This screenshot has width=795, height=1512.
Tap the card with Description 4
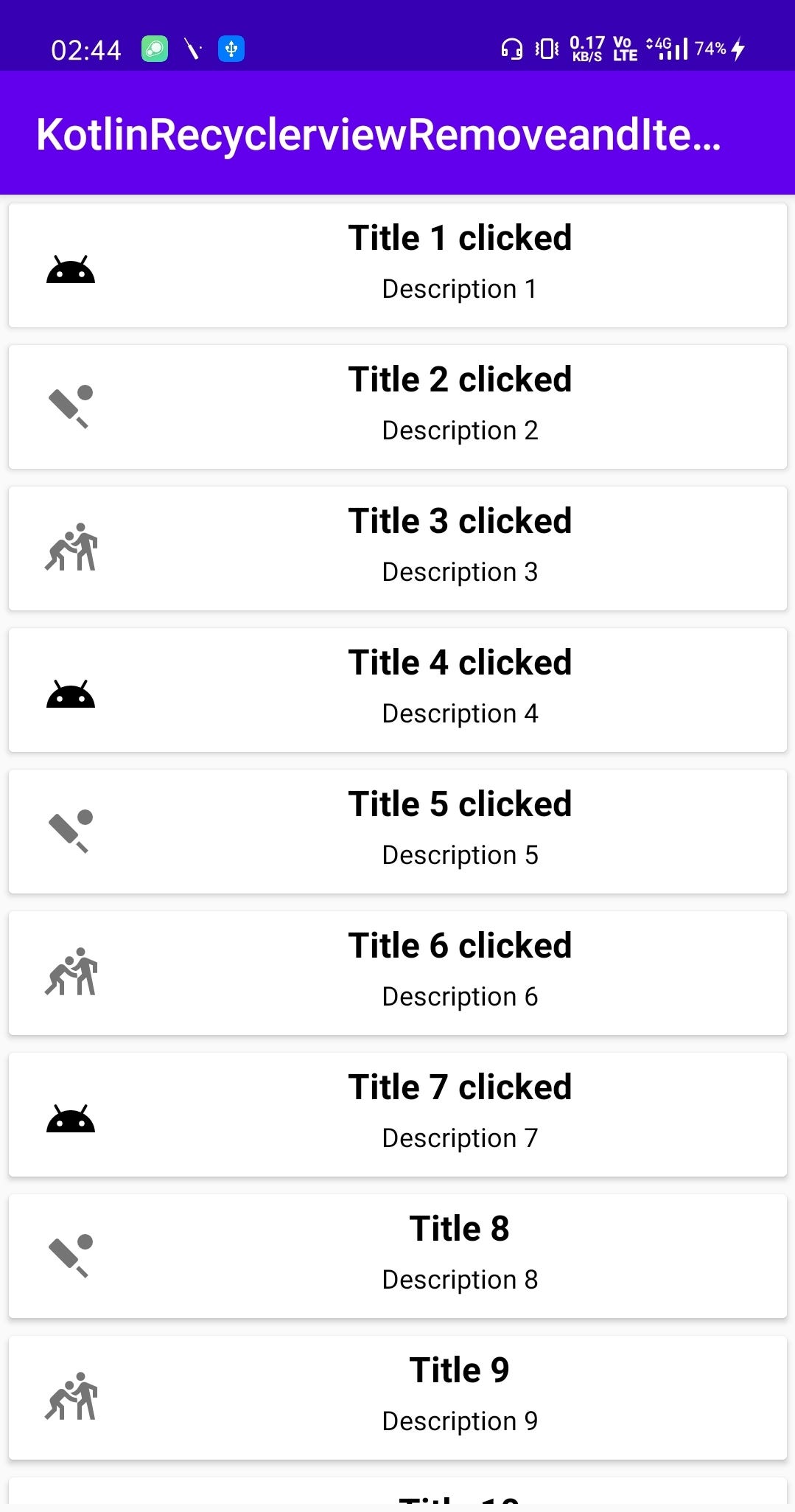click(398, 690)
